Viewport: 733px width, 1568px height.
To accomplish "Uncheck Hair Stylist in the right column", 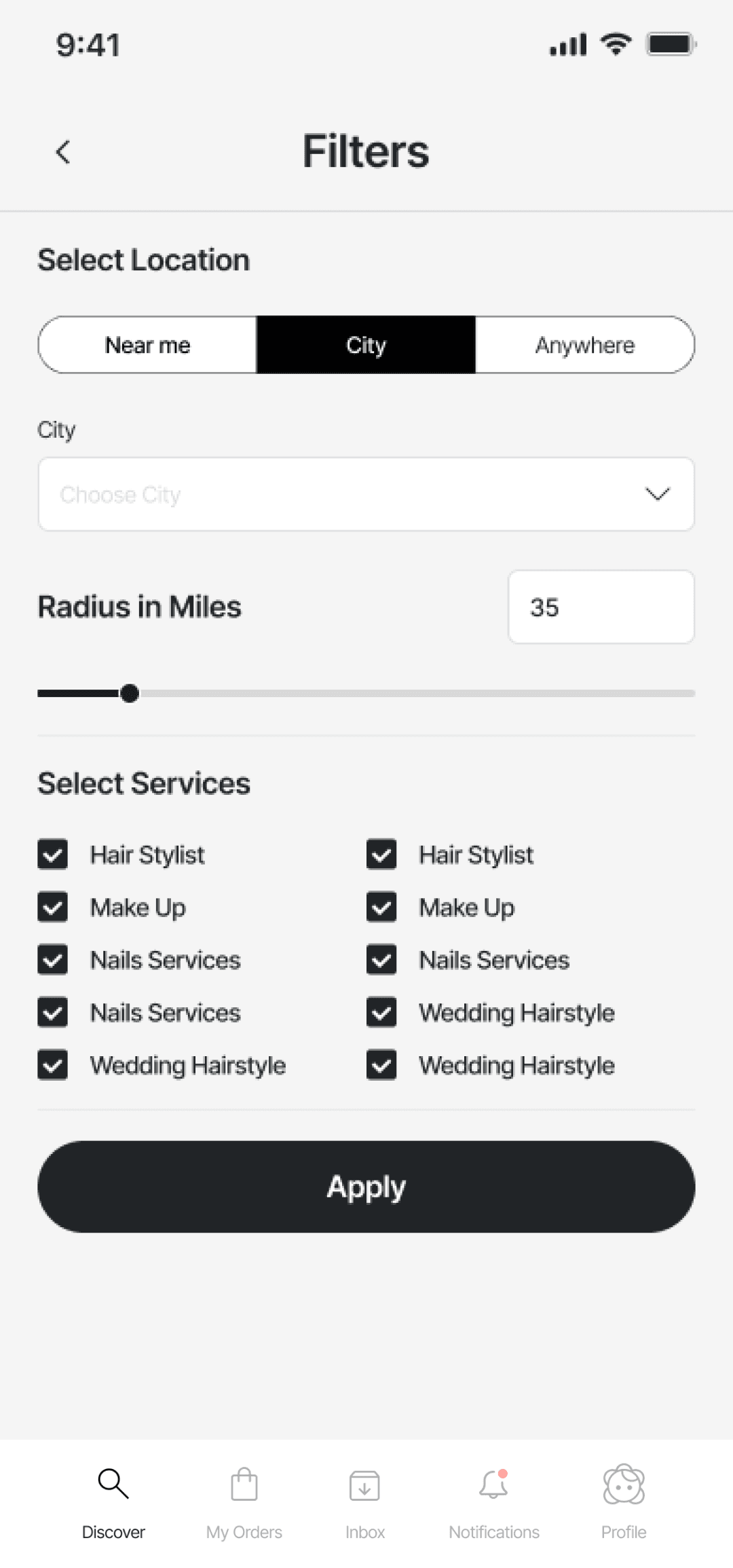I will point(381,855).
